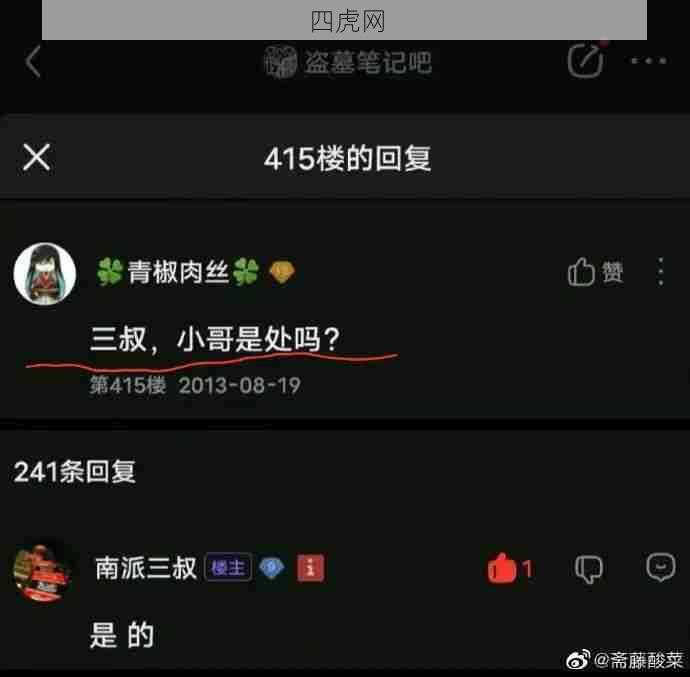The height and width of the screenshot is (677, 690).
Task: Dislike 南派三叔's reply
Action: (589, 569)
